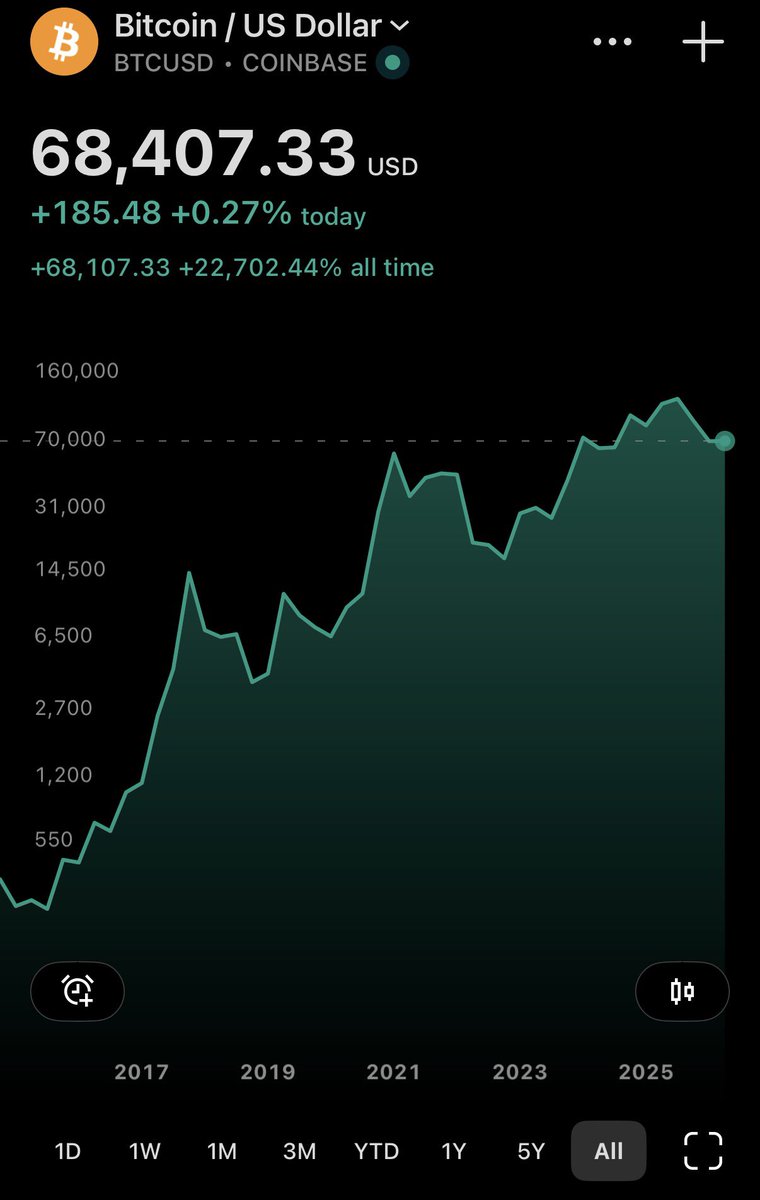Tap the All time range tab

tap(609, 1151)
